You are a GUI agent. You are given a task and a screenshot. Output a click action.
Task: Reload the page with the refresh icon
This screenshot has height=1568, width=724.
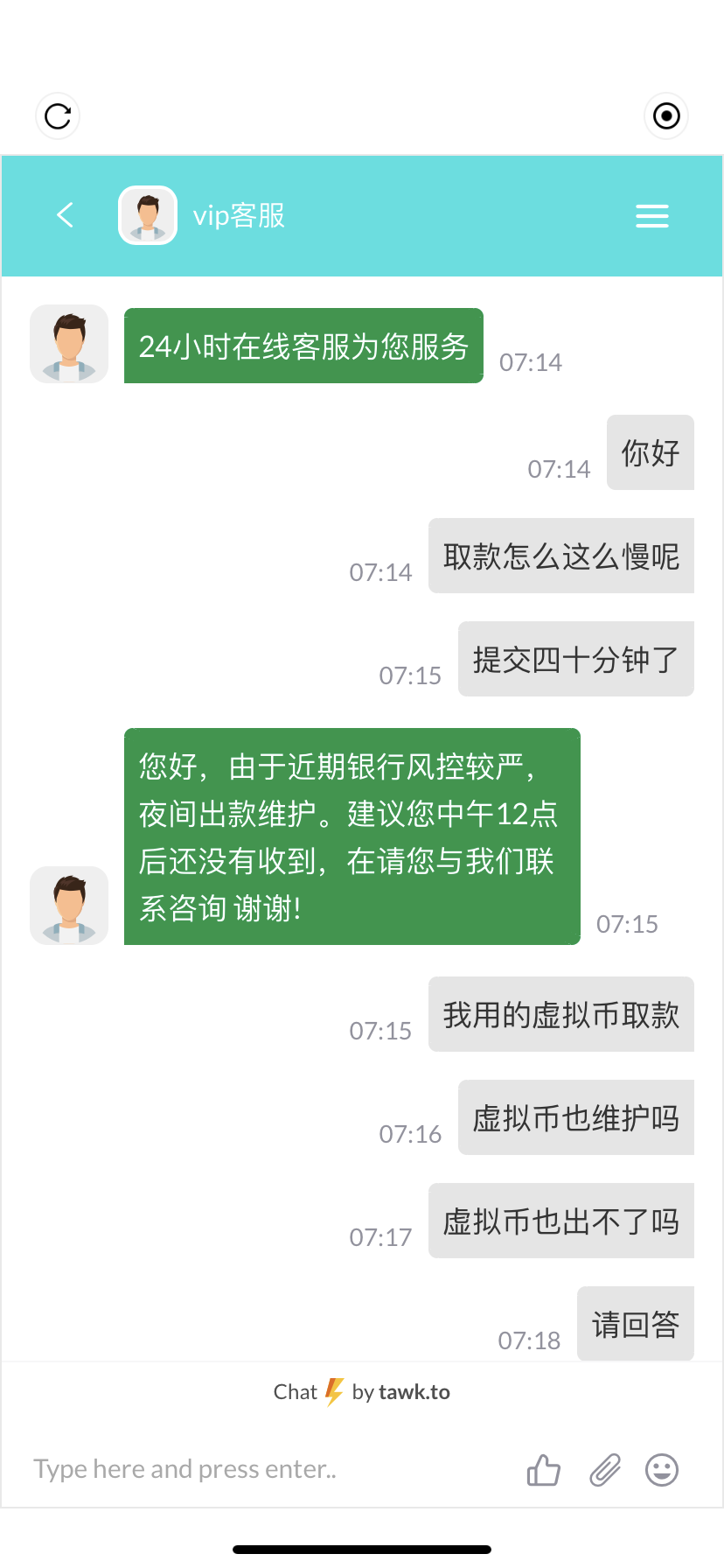[58, 115]
